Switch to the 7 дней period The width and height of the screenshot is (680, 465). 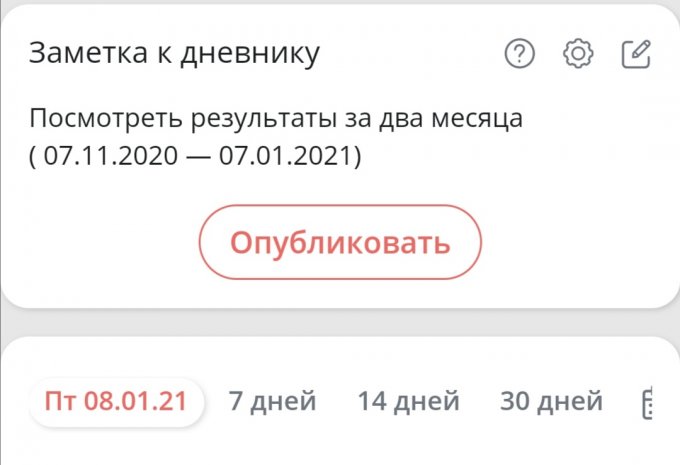point(272,401)
